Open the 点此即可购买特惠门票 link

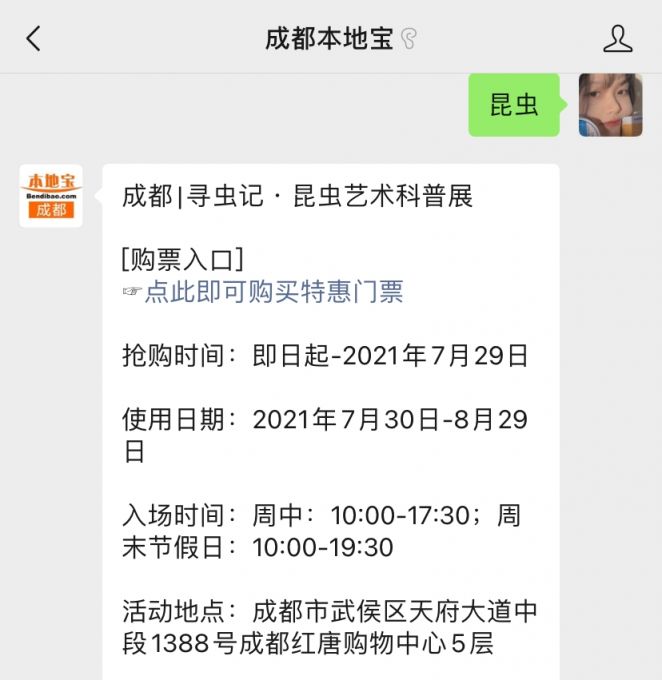click(274, 292)
